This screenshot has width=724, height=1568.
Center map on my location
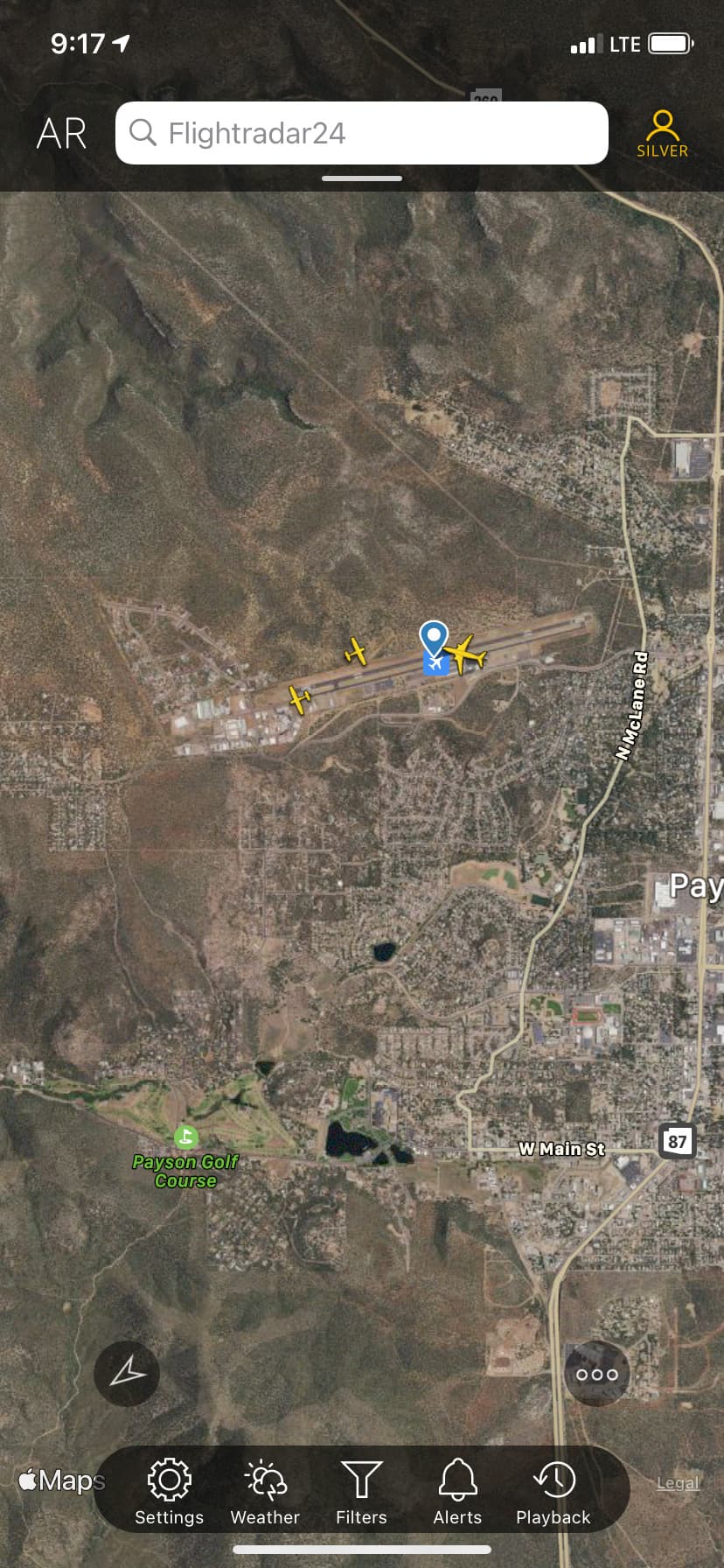pos(127,1373)
